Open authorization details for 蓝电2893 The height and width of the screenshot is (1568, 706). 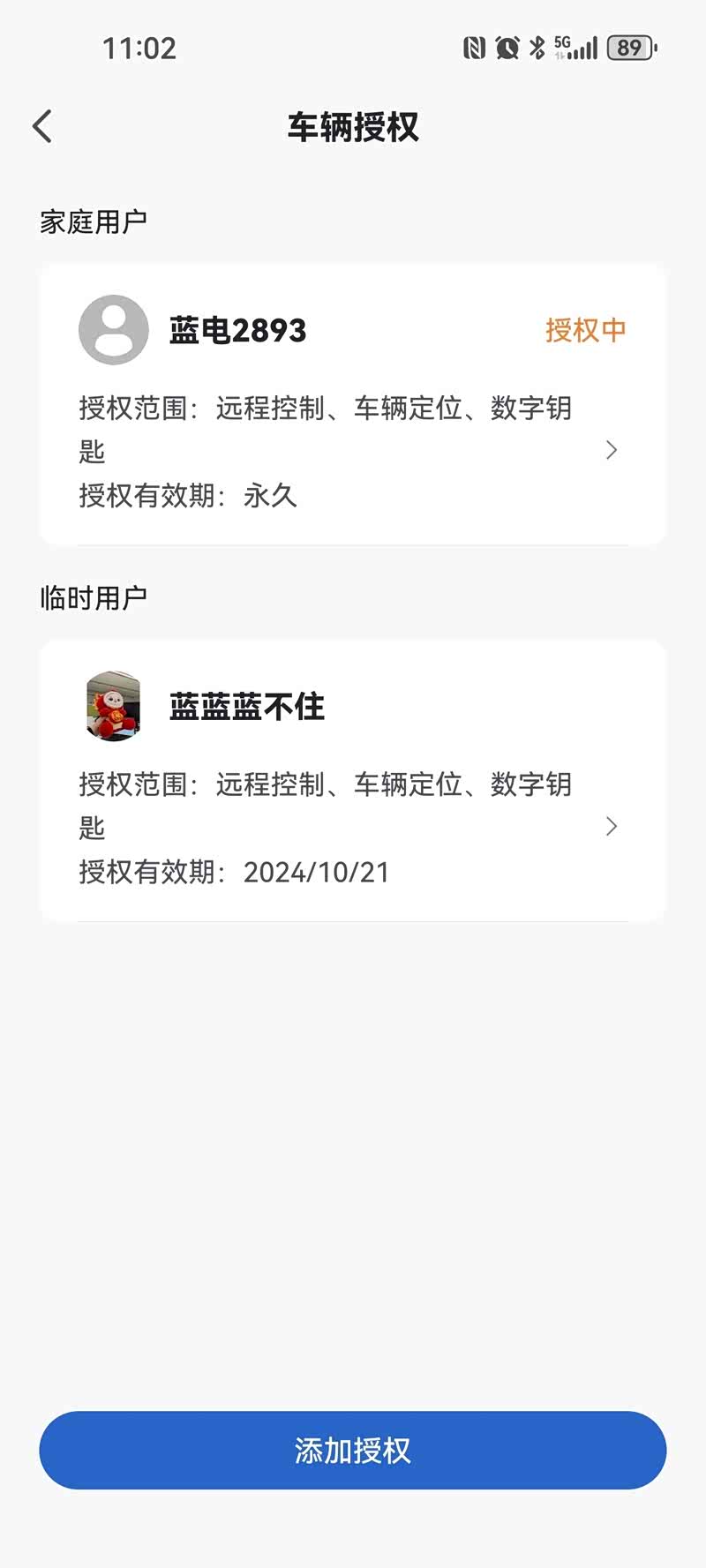tap(611, 450)
